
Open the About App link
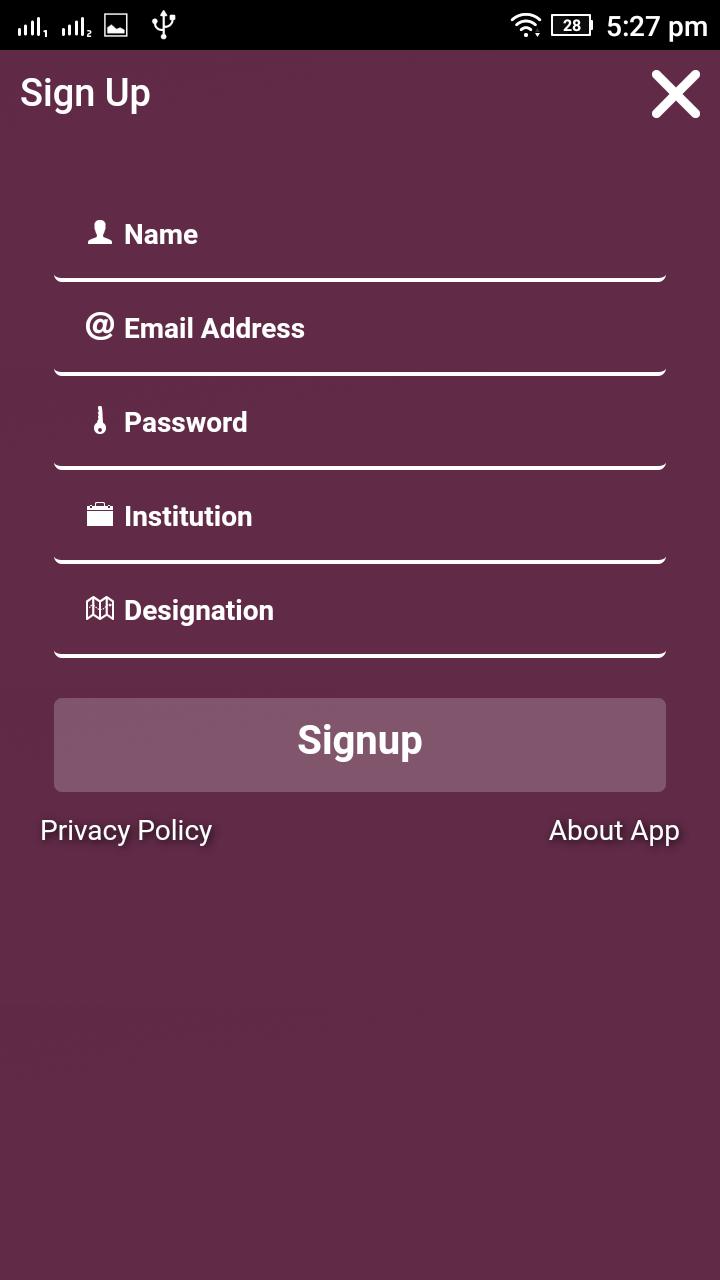tap(613, 831)
